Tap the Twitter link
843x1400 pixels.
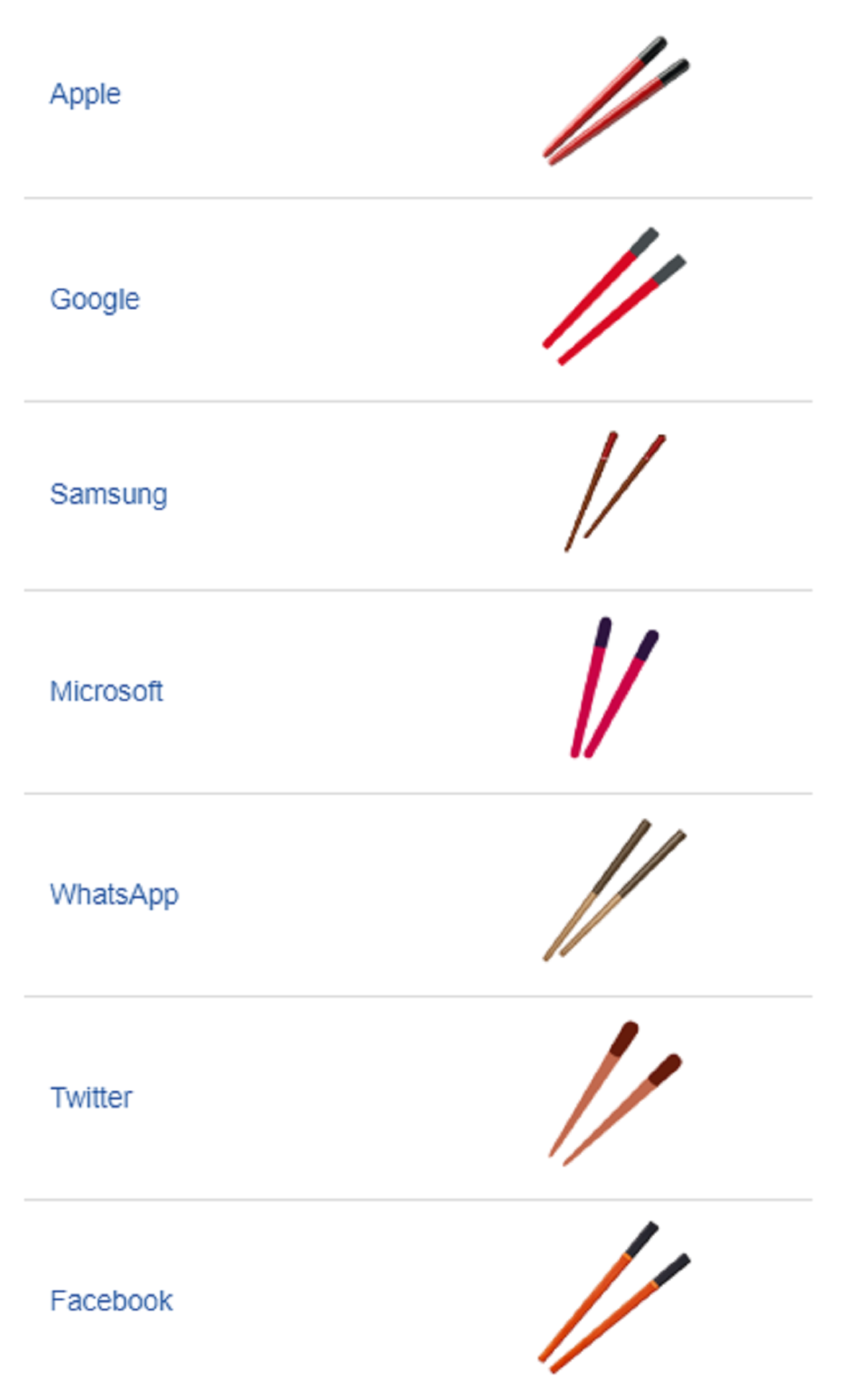pyautogui.click(x=91, y=1097)
